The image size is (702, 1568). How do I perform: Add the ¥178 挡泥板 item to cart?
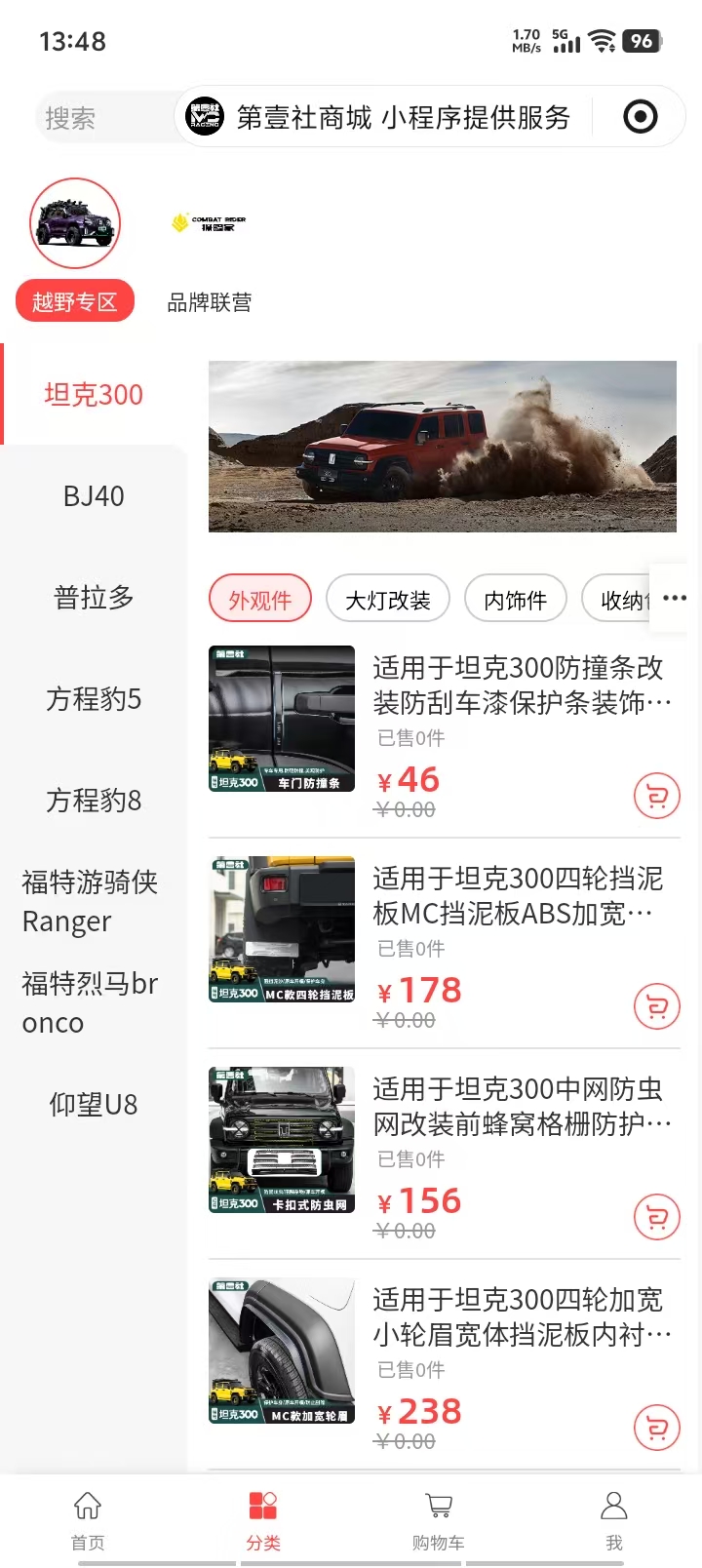click(656, 1007)
